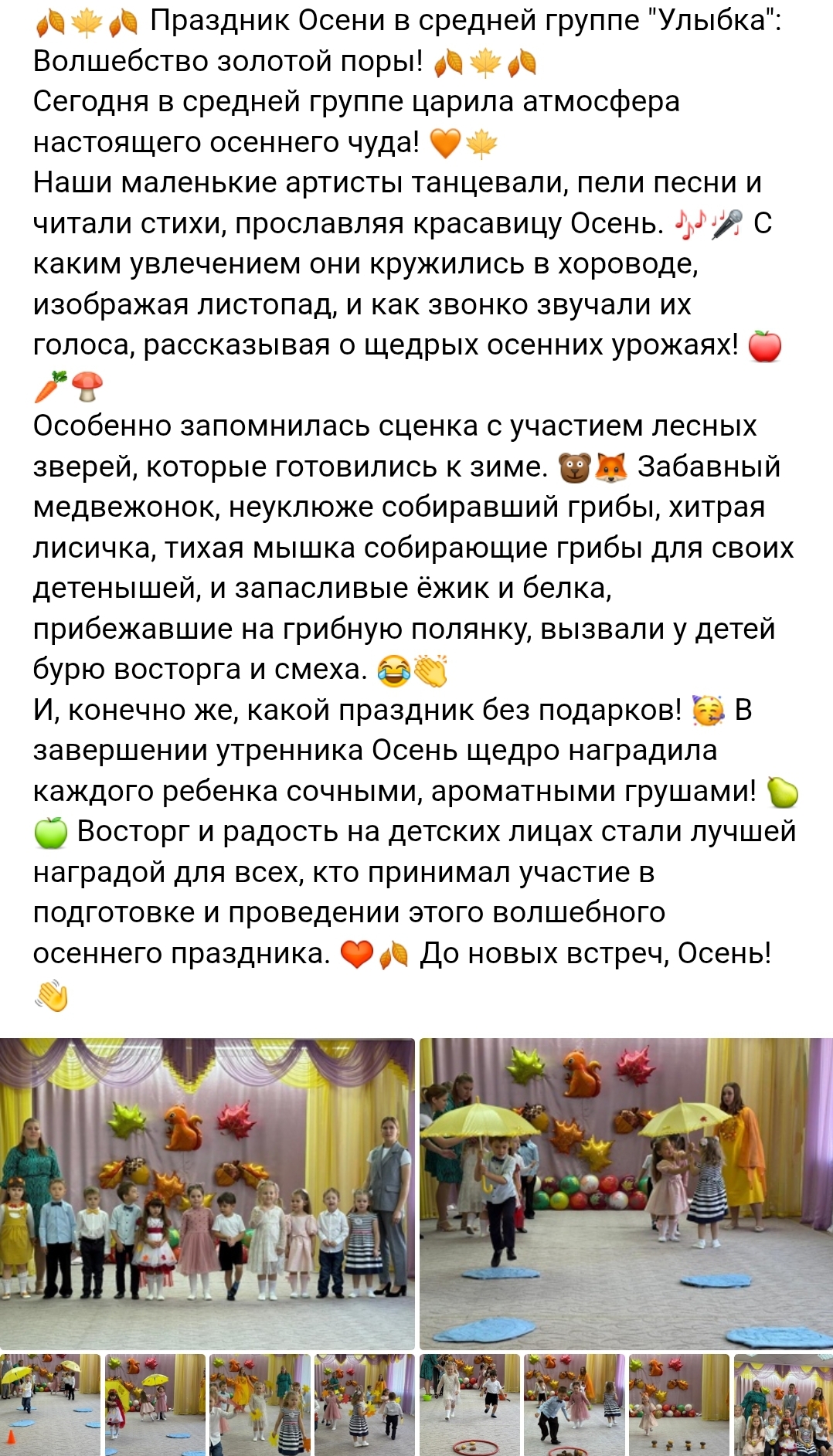833x1456 pixels.
Task: Open the thumbnail with toy mushrooms on the floor
Action: click(x=678, y=1404)
